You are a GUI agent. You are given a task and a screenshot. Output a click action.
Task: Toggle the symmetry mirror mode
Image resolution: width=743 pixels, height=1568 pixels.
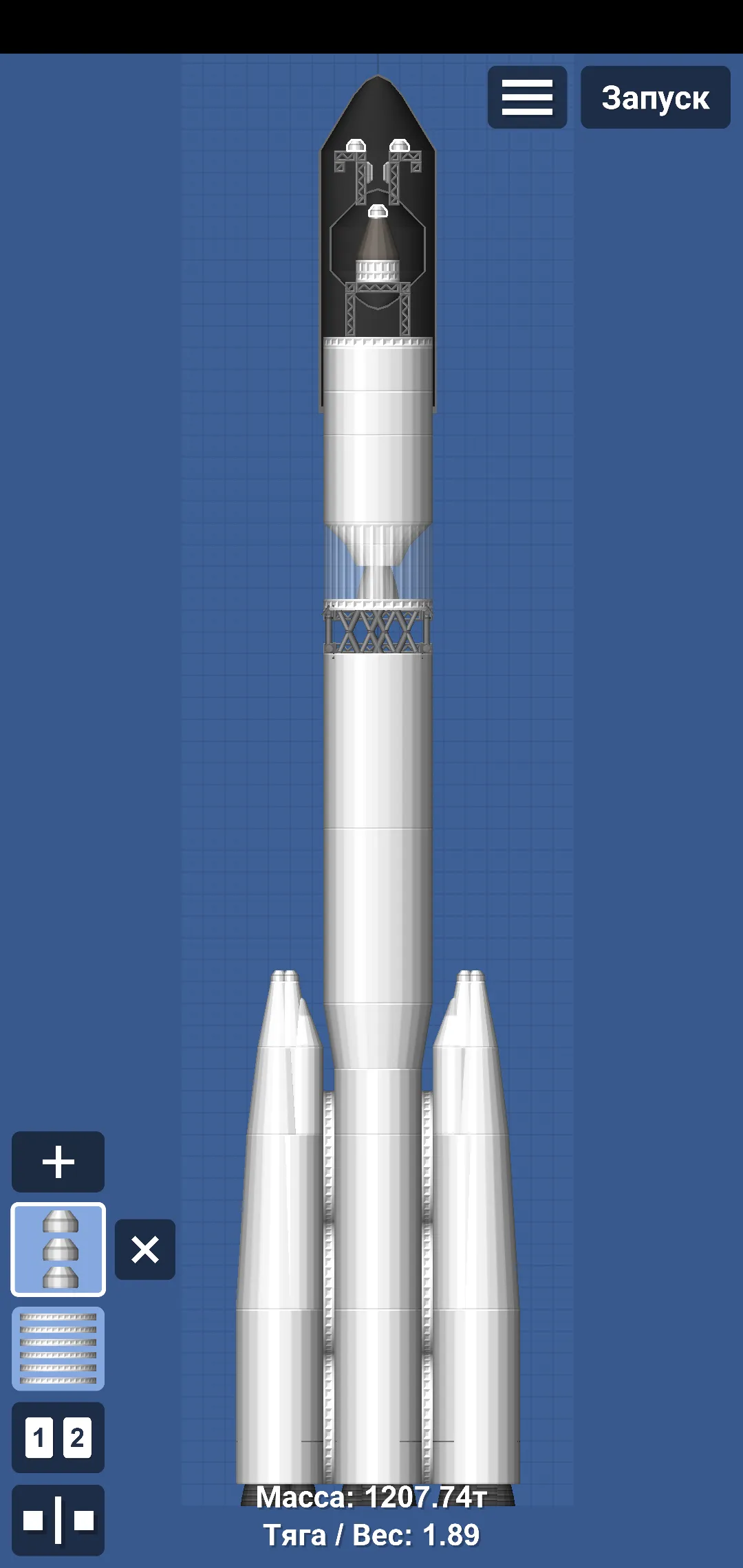[x=58, y=1520]
